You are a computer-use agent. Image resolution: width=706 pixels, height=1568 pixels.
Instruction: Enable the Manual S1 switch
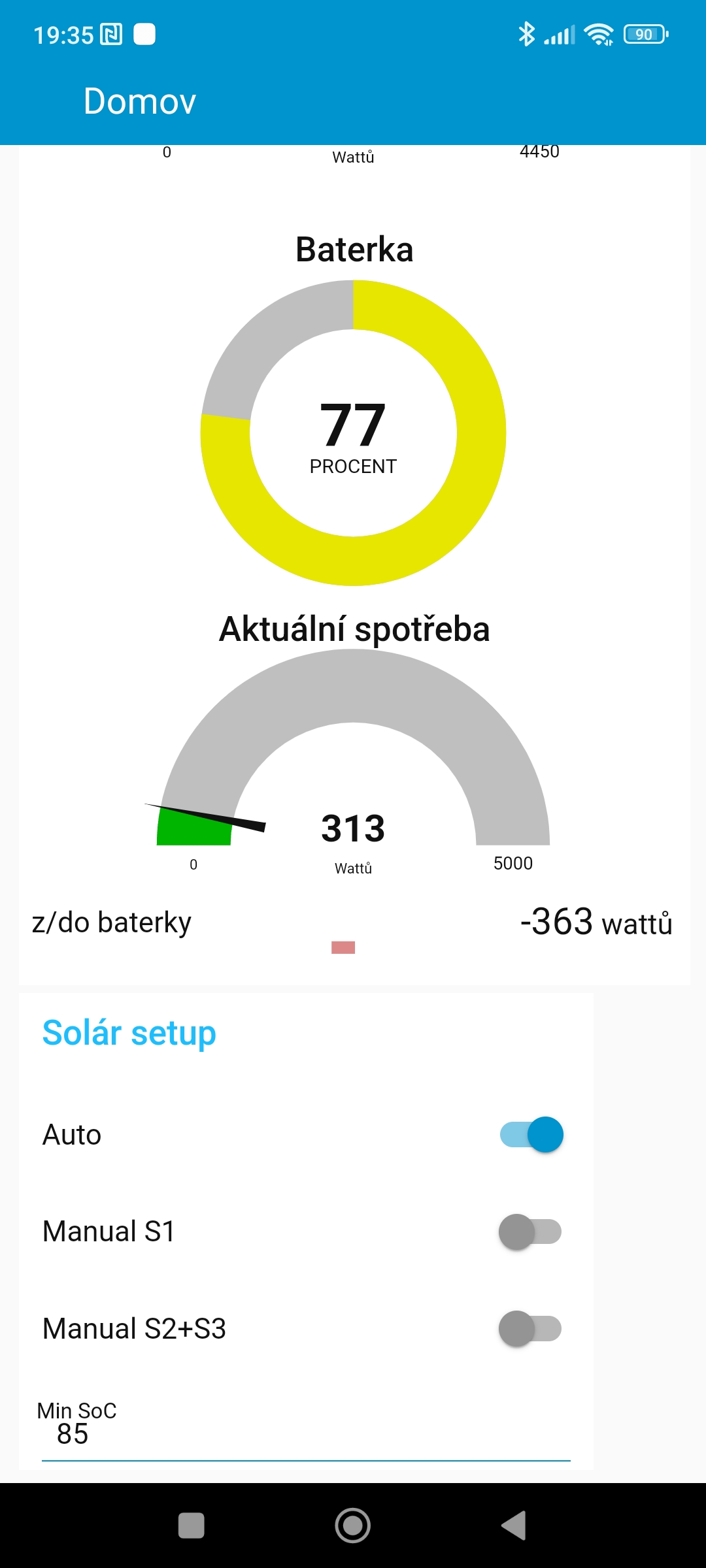click(x=530, y=1232)
